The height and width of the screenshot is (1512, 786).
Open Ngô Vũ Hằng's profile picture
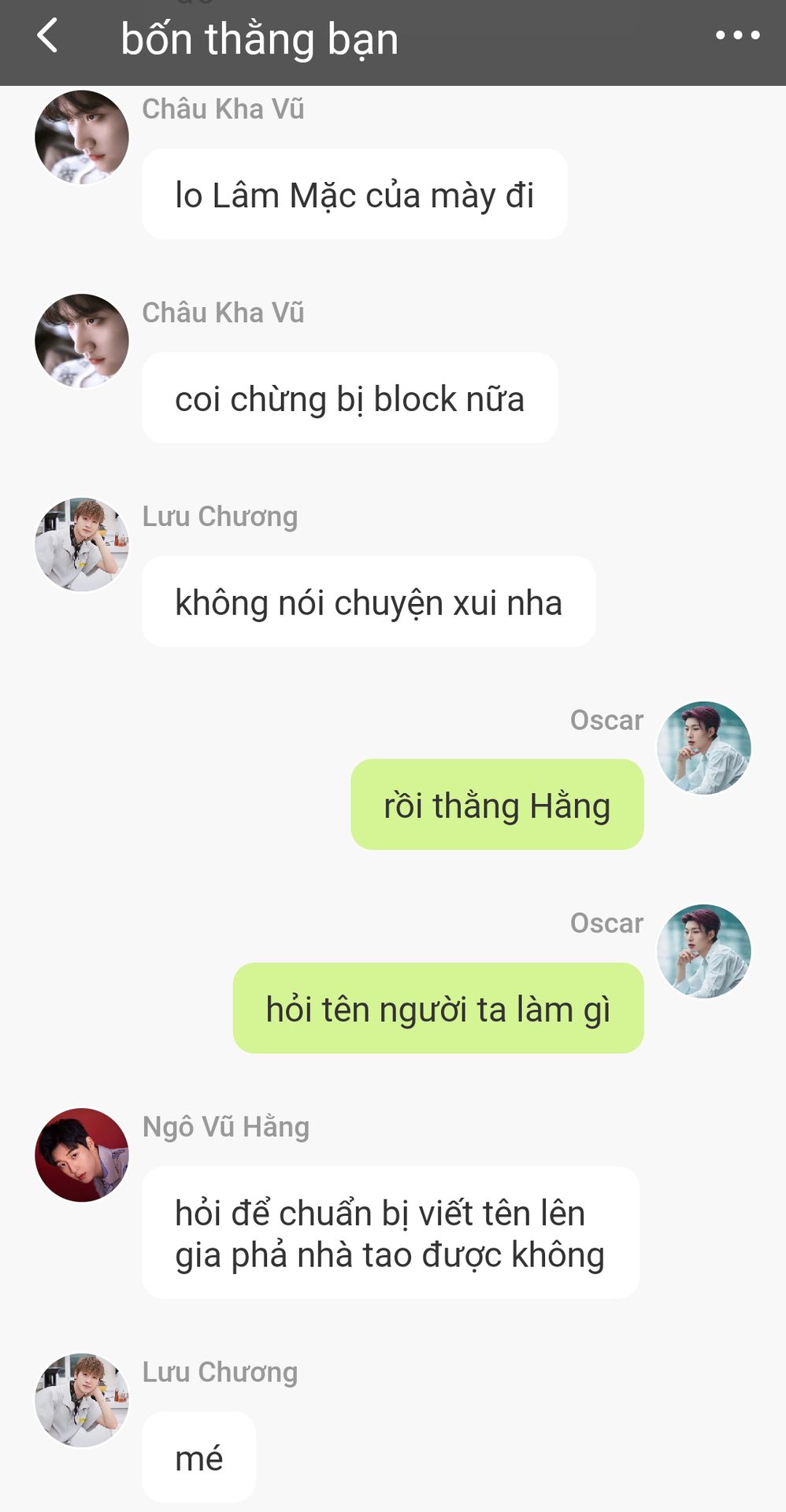click(82, 1155)
